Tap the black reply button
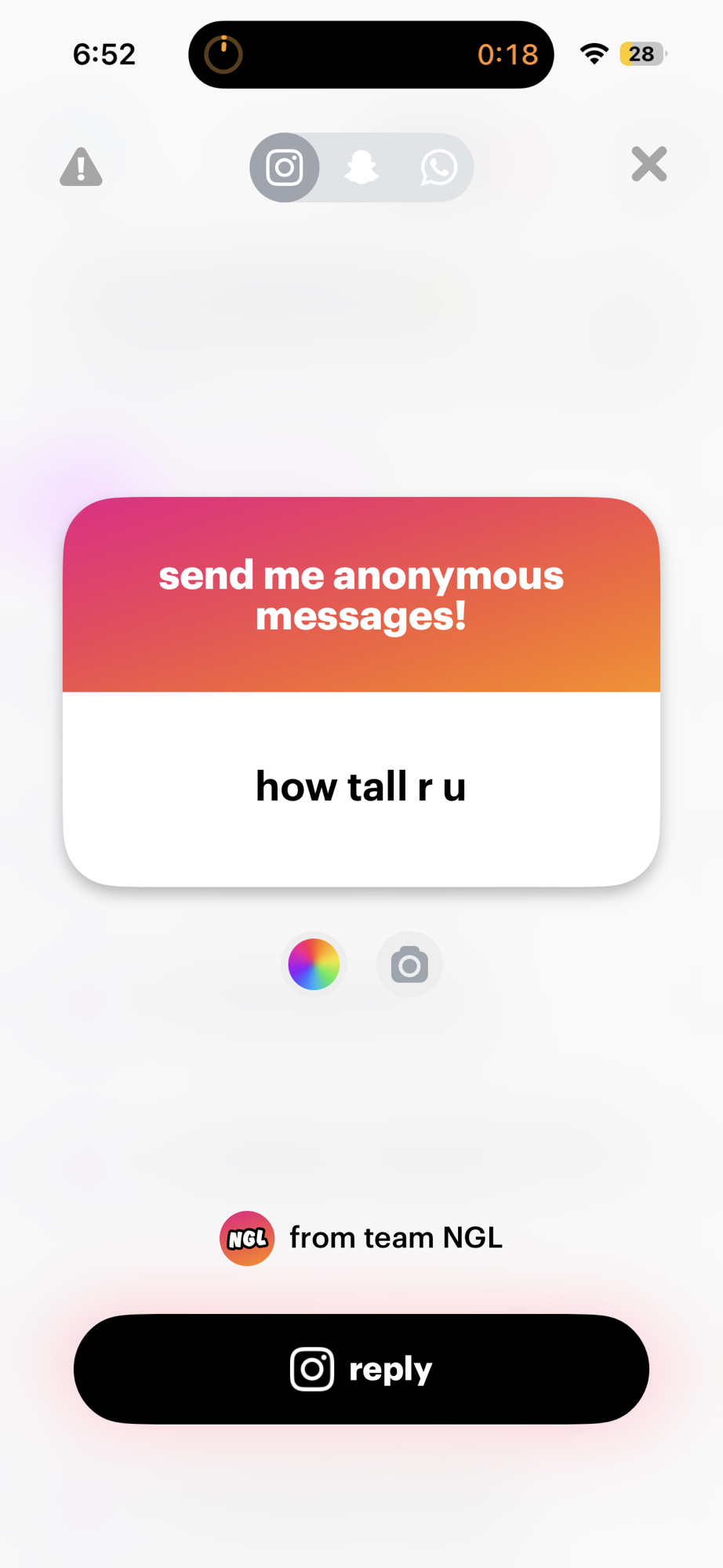The image size is (723, 1568). point(361,1369)
